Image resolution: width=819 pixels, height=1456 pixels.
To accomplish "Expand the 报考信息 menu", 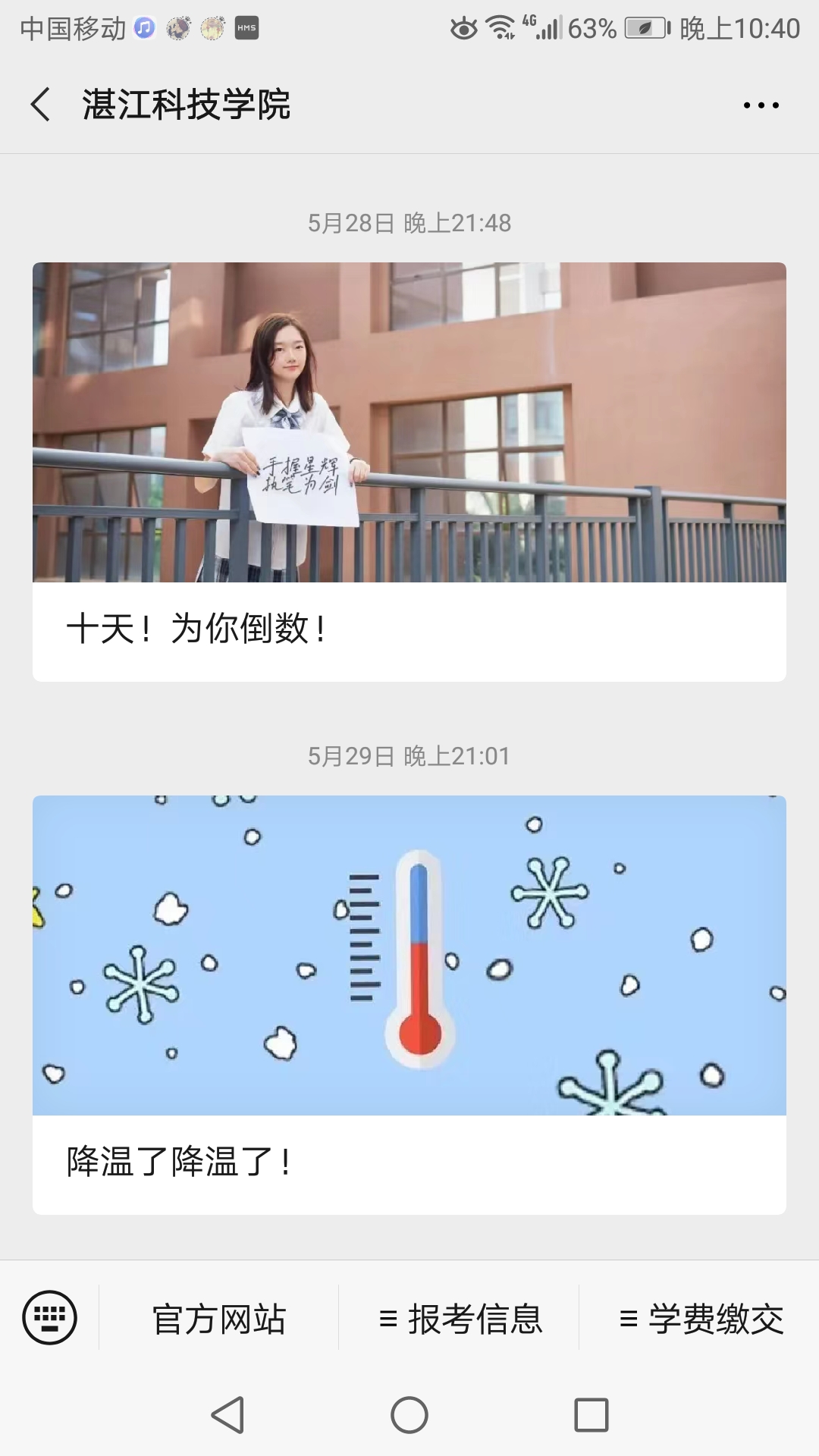I will (x=460, y=1319).
